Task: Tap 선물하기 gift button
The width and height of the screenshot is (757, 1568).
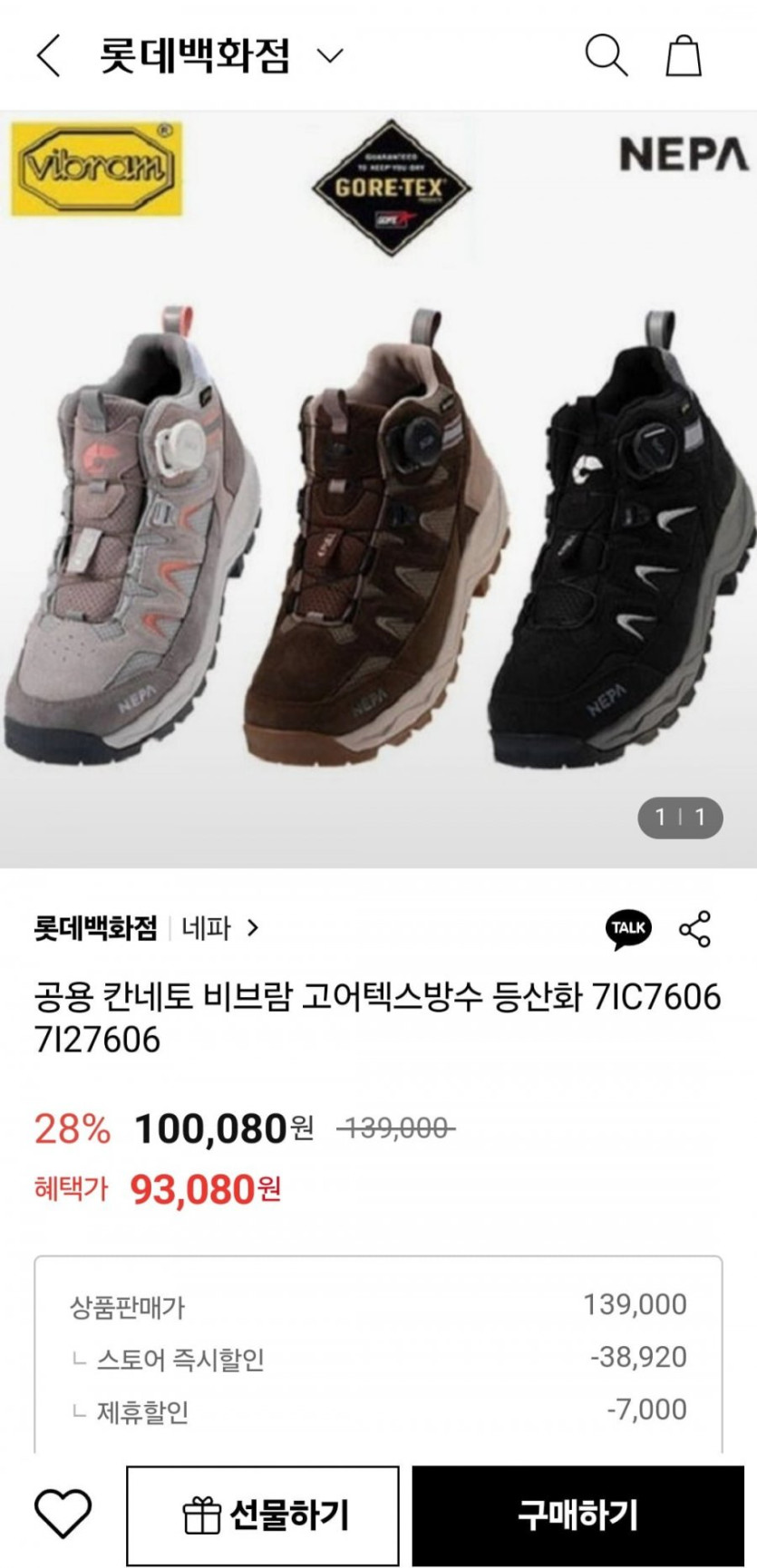Action: pyautogui.click(x=263, y=1515)
